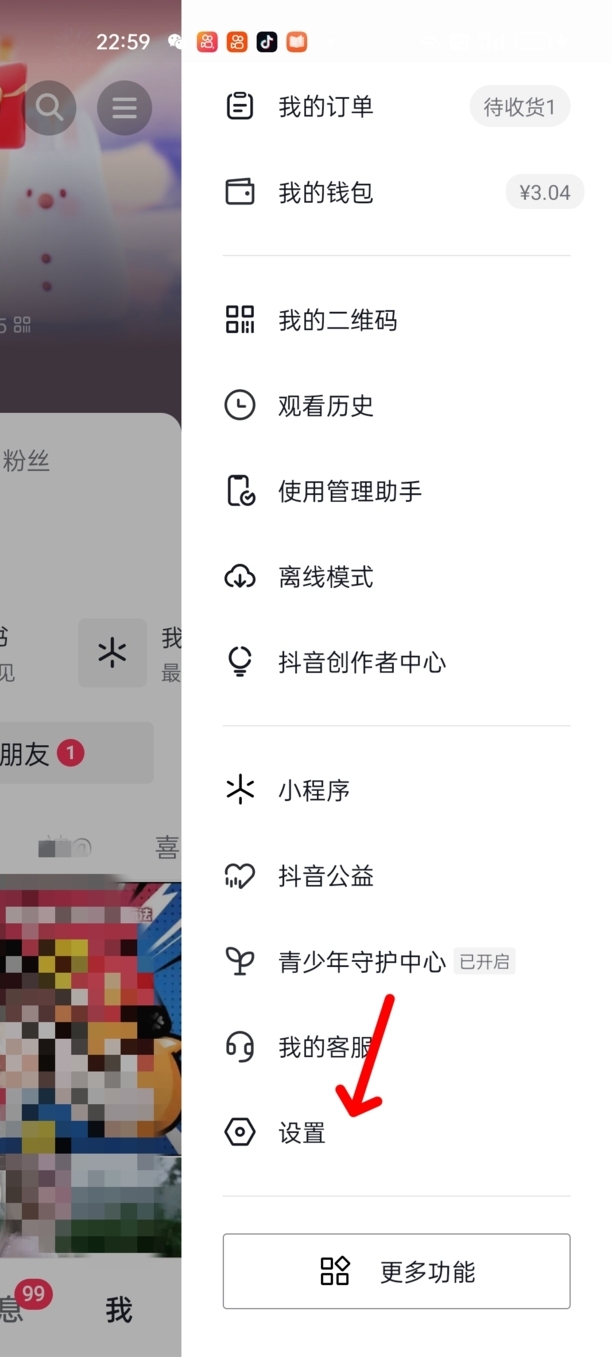The image size is (612, 1357).
Task: Open 我的订单 orders page
Action: pyautogui.click(x=325, y=106)
